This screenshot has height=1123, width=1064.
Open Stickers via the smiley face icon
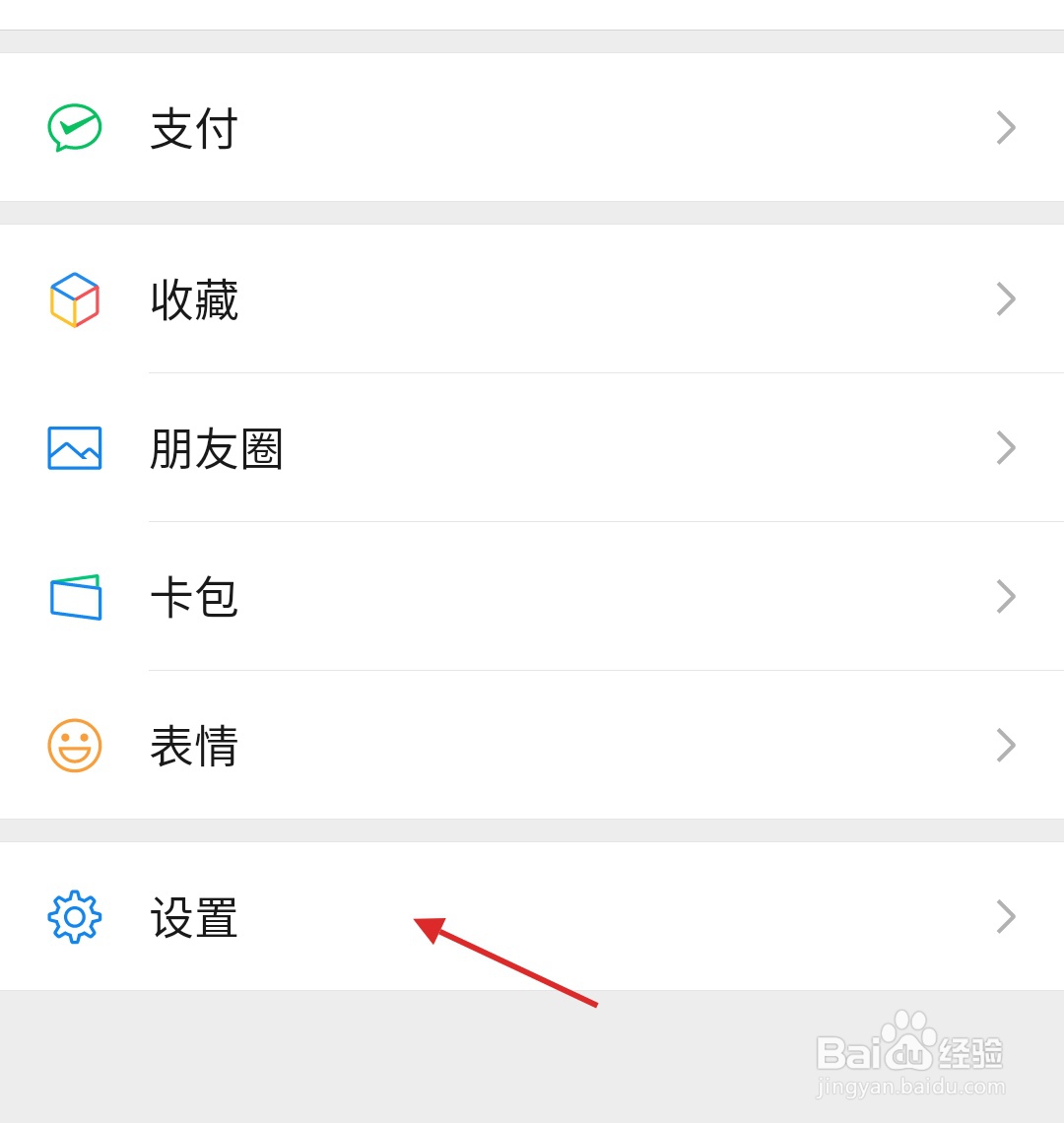click(x=73, y=746)
